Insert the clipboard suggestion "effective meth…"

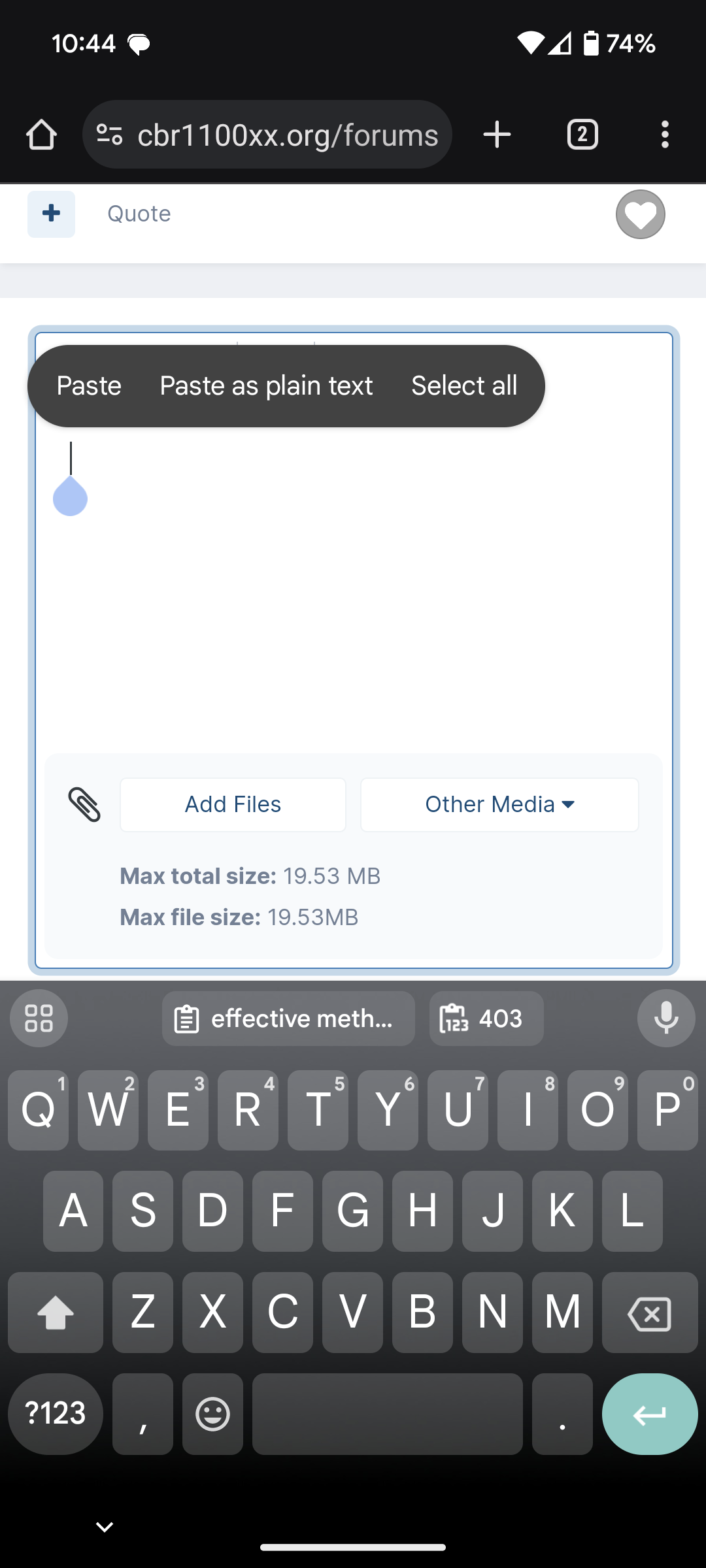(288, 1019)
